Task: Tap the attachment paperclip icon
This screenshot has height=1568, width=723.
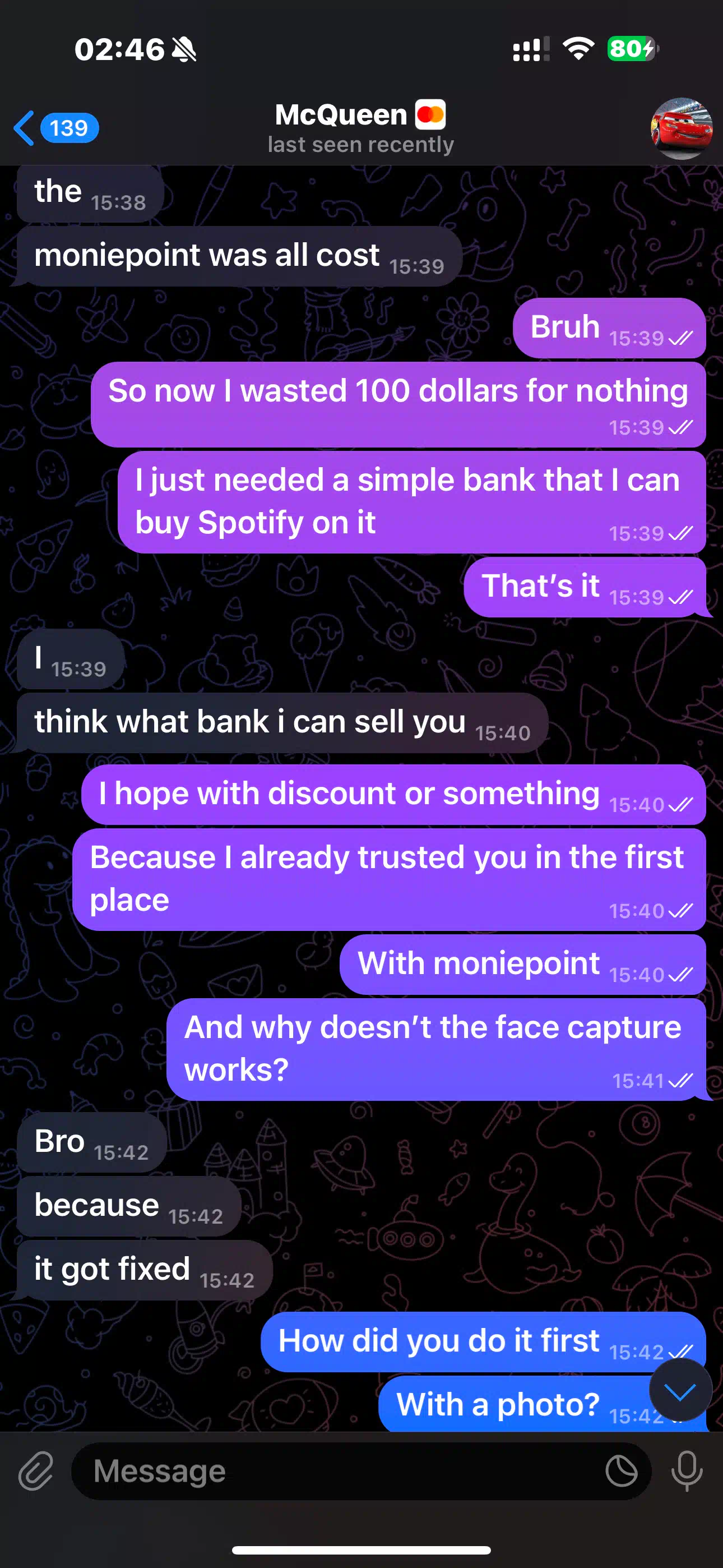Action: [x=36, y=1470]
